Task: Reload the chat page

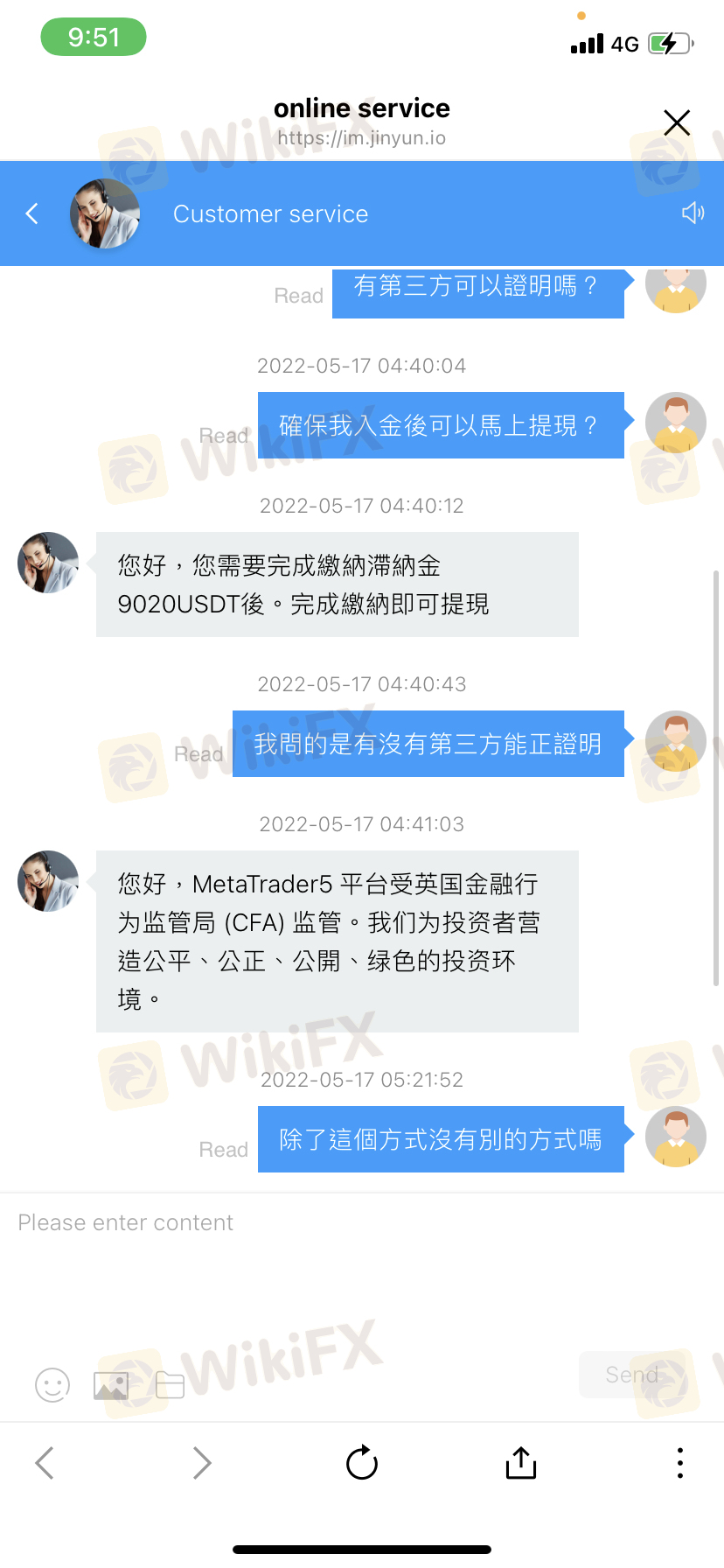Action: pos(361,1462)
